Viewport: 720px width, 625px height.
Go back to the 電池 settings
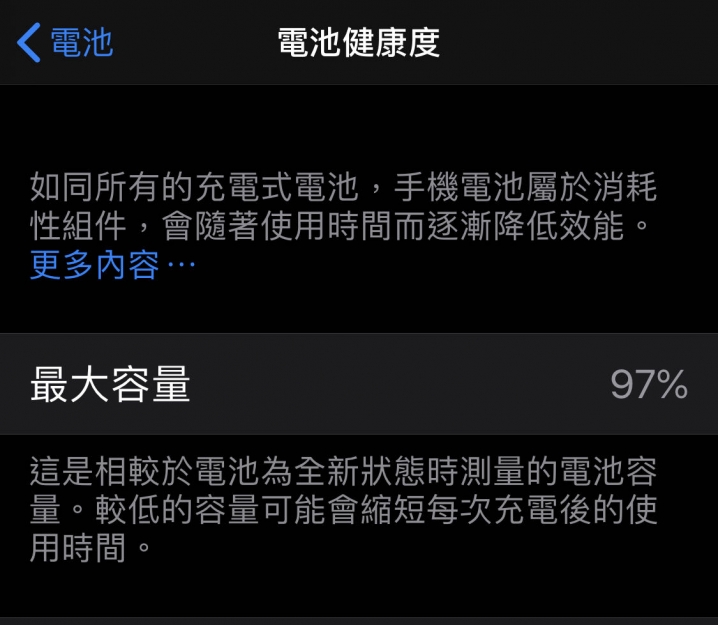pyautogui.click(x=66, y=43)
